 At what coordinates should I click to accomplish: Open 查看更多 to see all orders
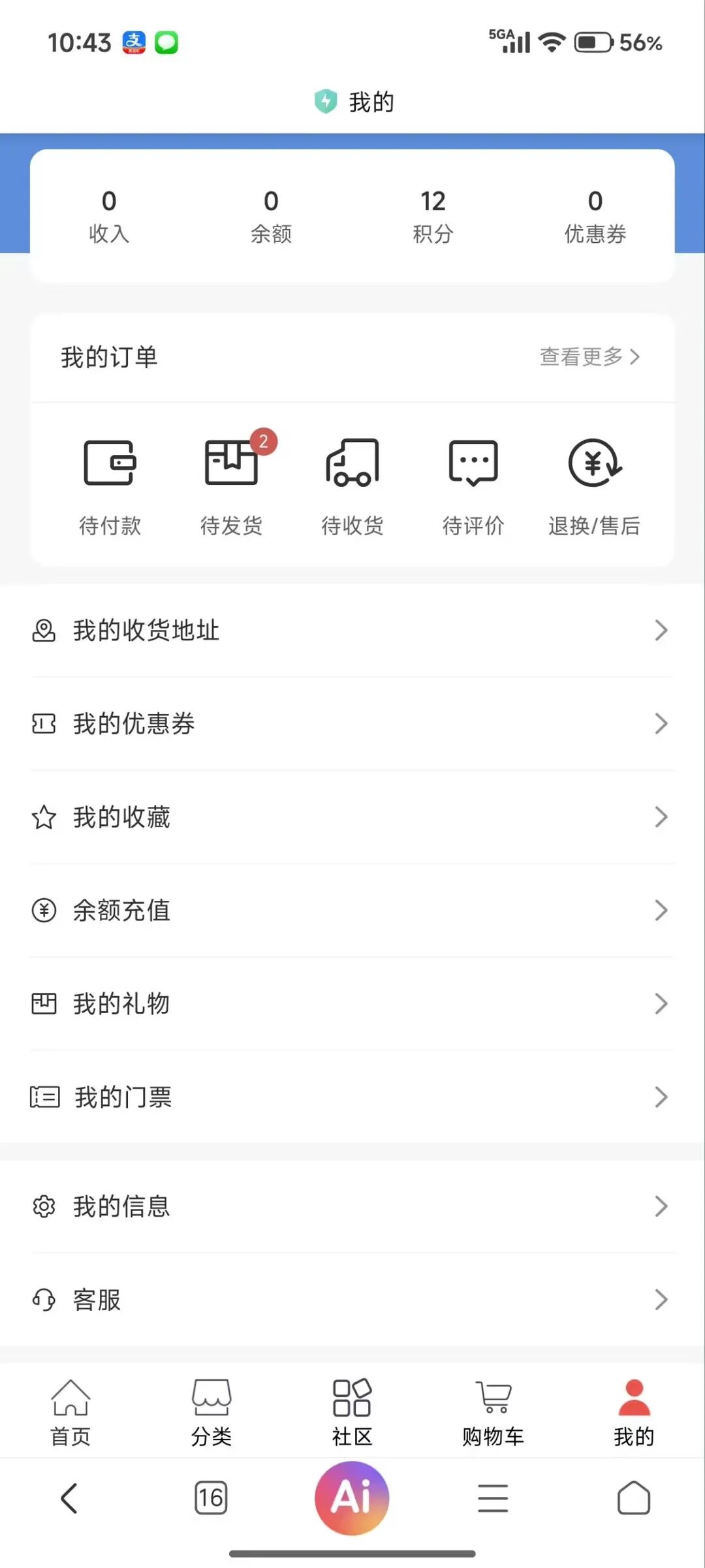coord(589,356)
